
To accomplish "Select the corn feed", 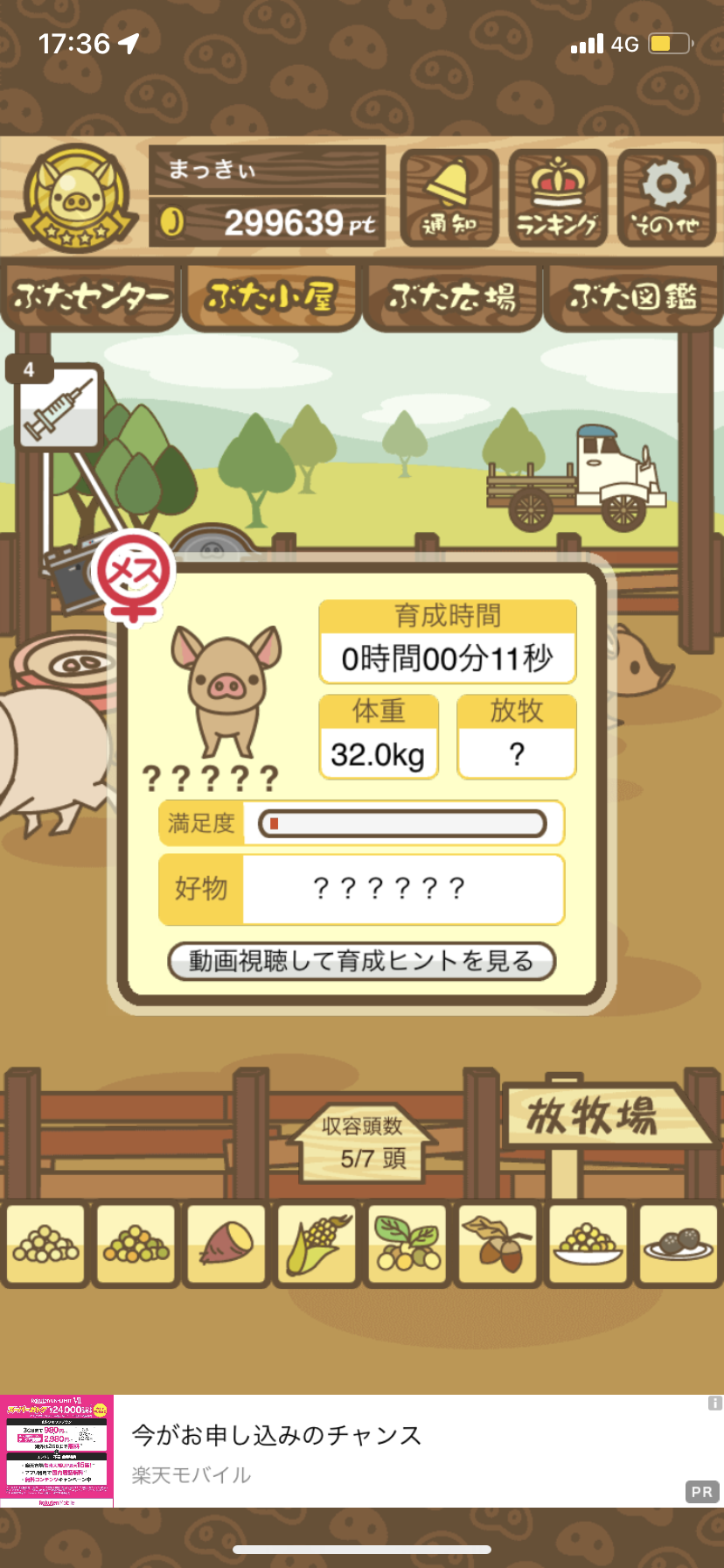I will (x=317, y=1244).
